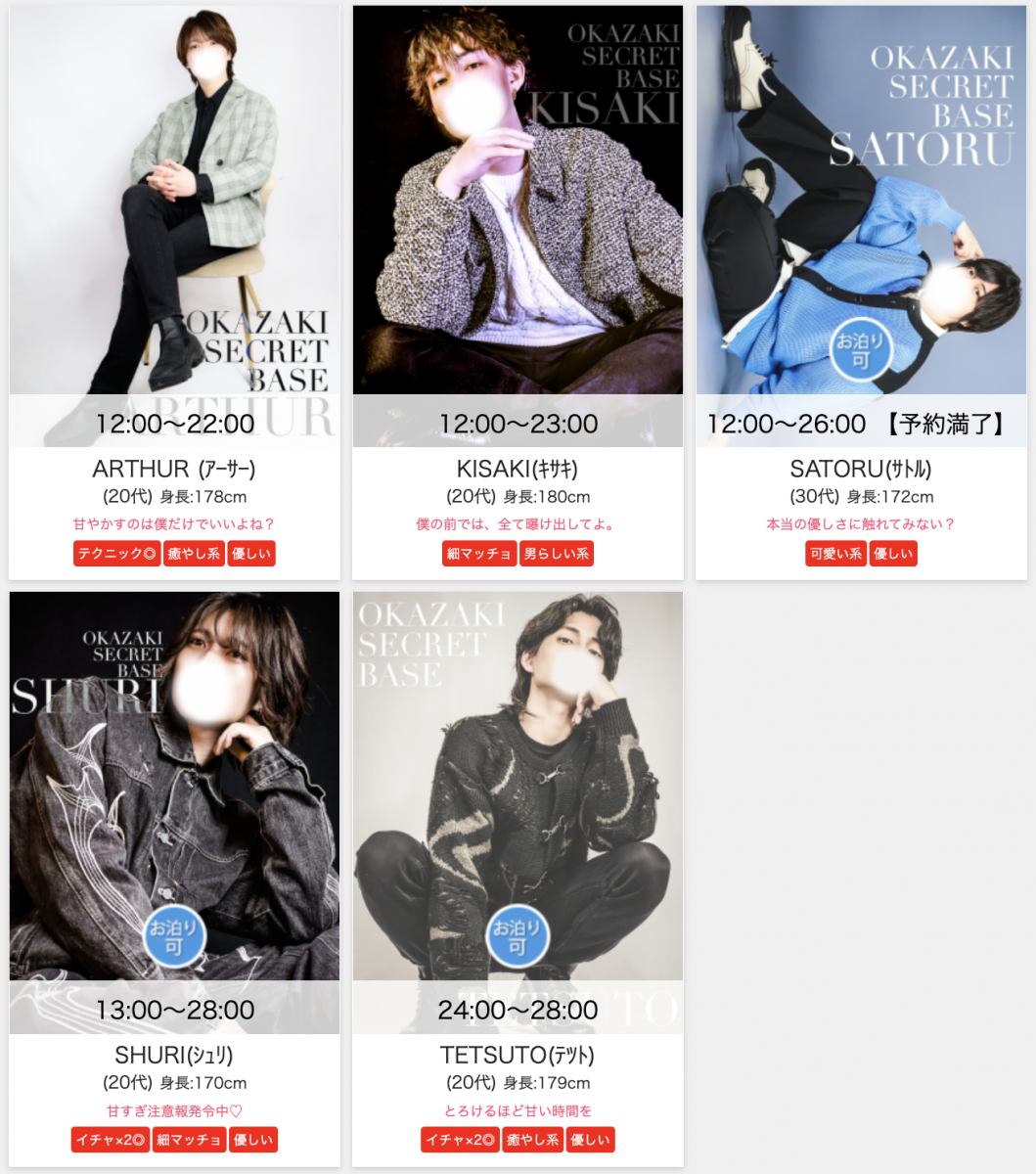Select the 細マッチョ tag under SHURI
The height and width of the screenshot is (1174, 1036).
pyautogui.click(x=189, y=1140)
